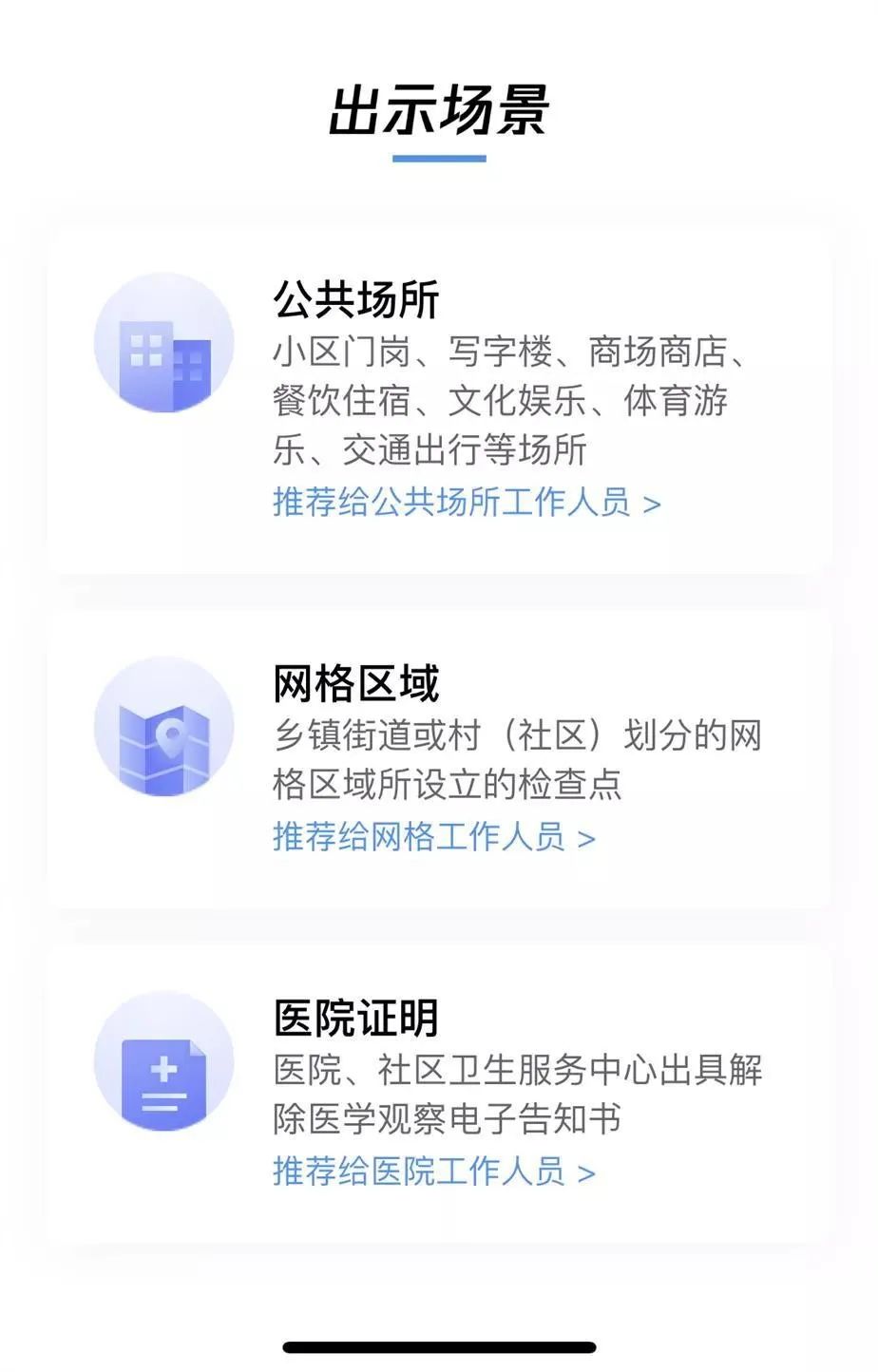Open 推荐给医院工作人员 link
Image resolution: width=878 pixels, height=1372 pixels.
coord(433,1172)
